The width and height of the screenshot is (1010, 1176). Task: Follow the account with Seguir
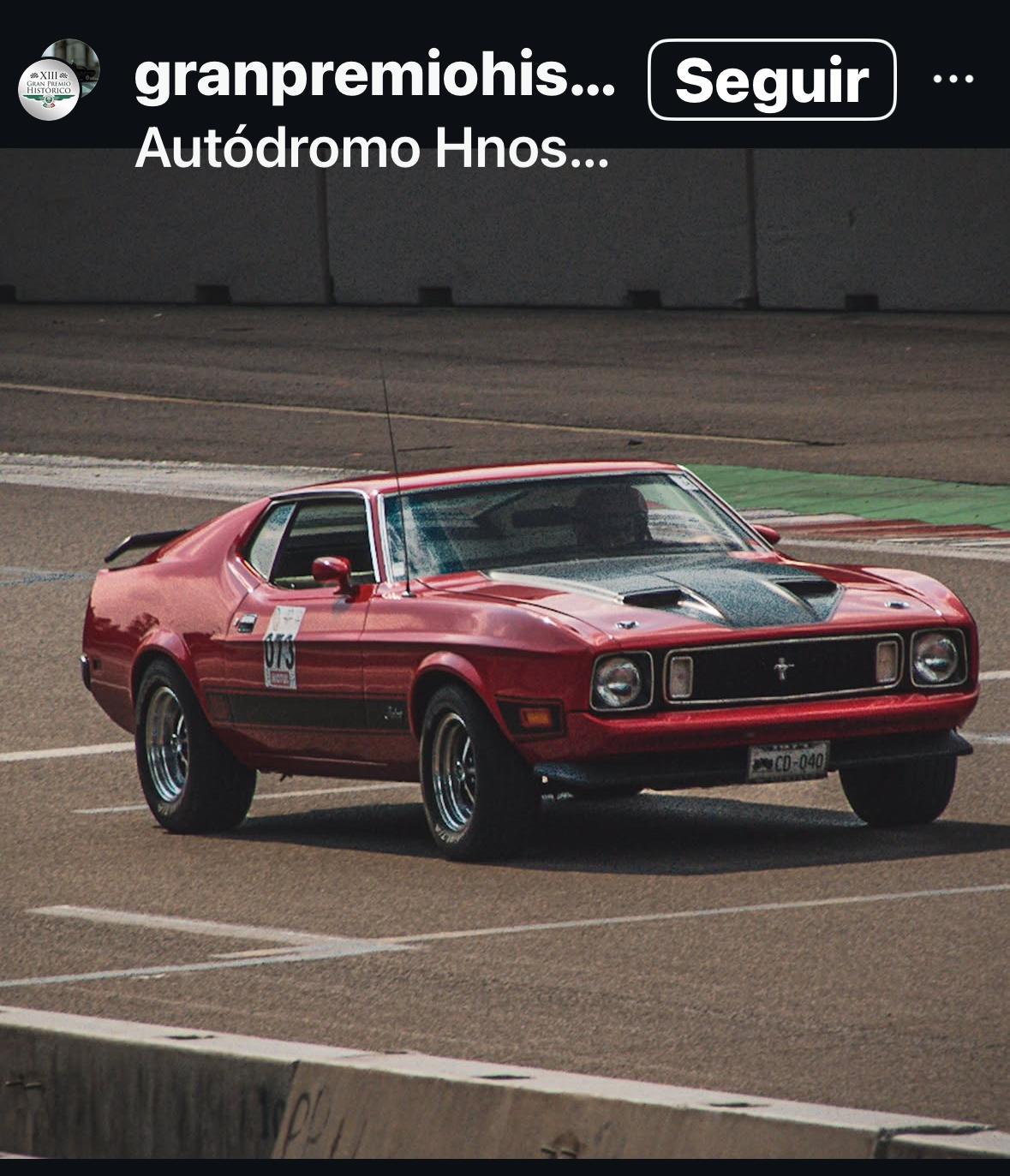click(772, 80)
